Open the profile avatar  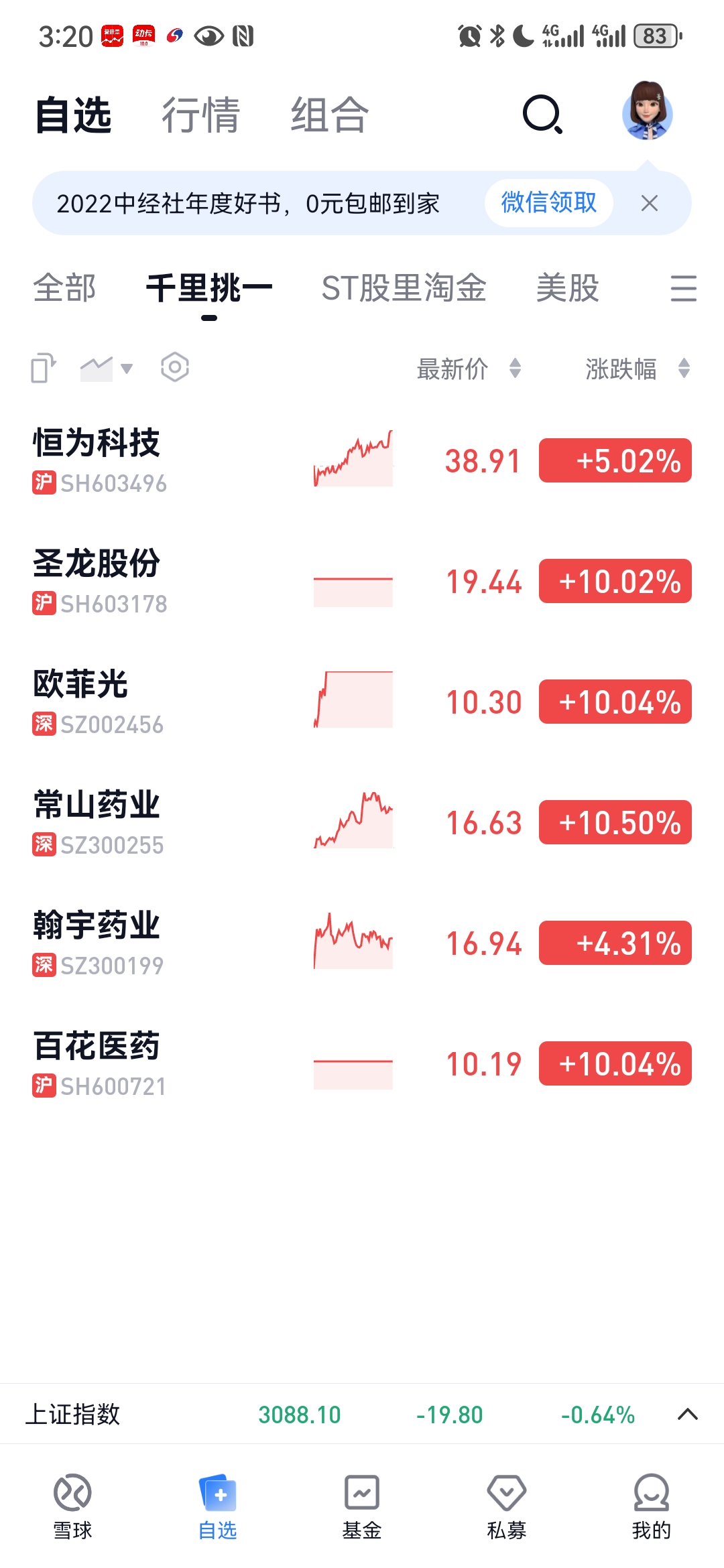point(647,111)
